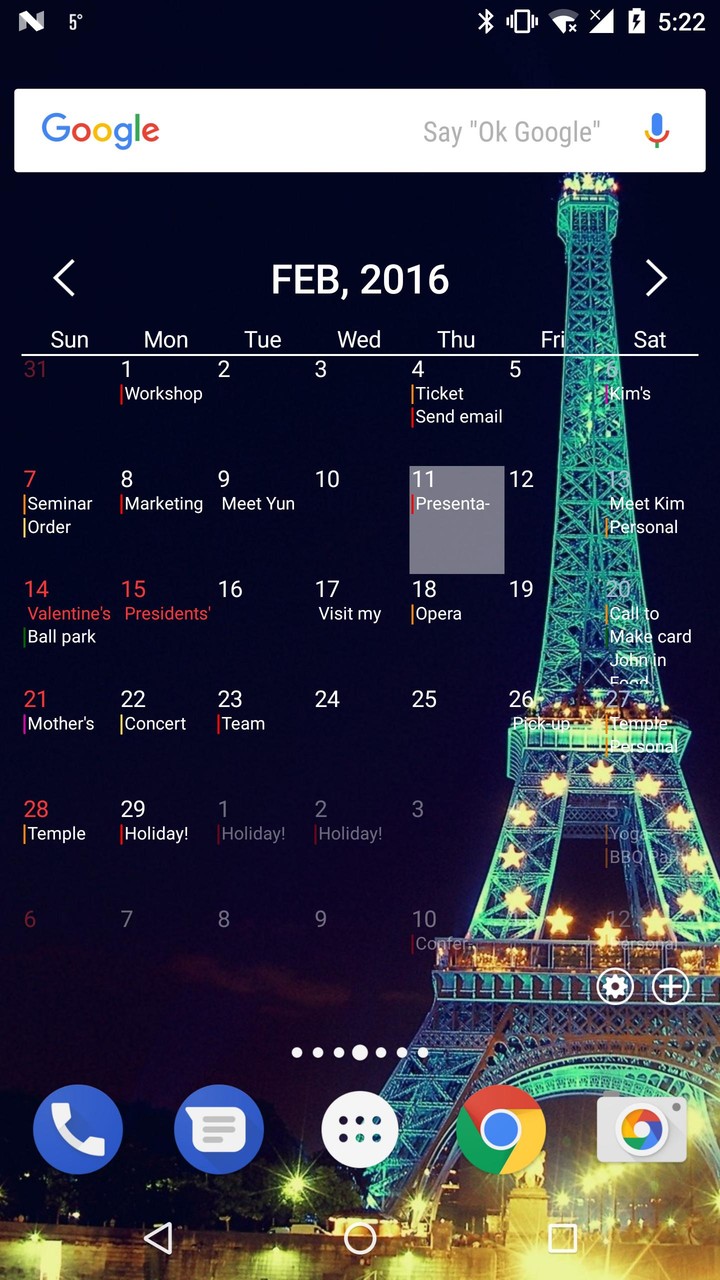
Task: Tap the FEB, 2016 month header
Action: point(359,279)
